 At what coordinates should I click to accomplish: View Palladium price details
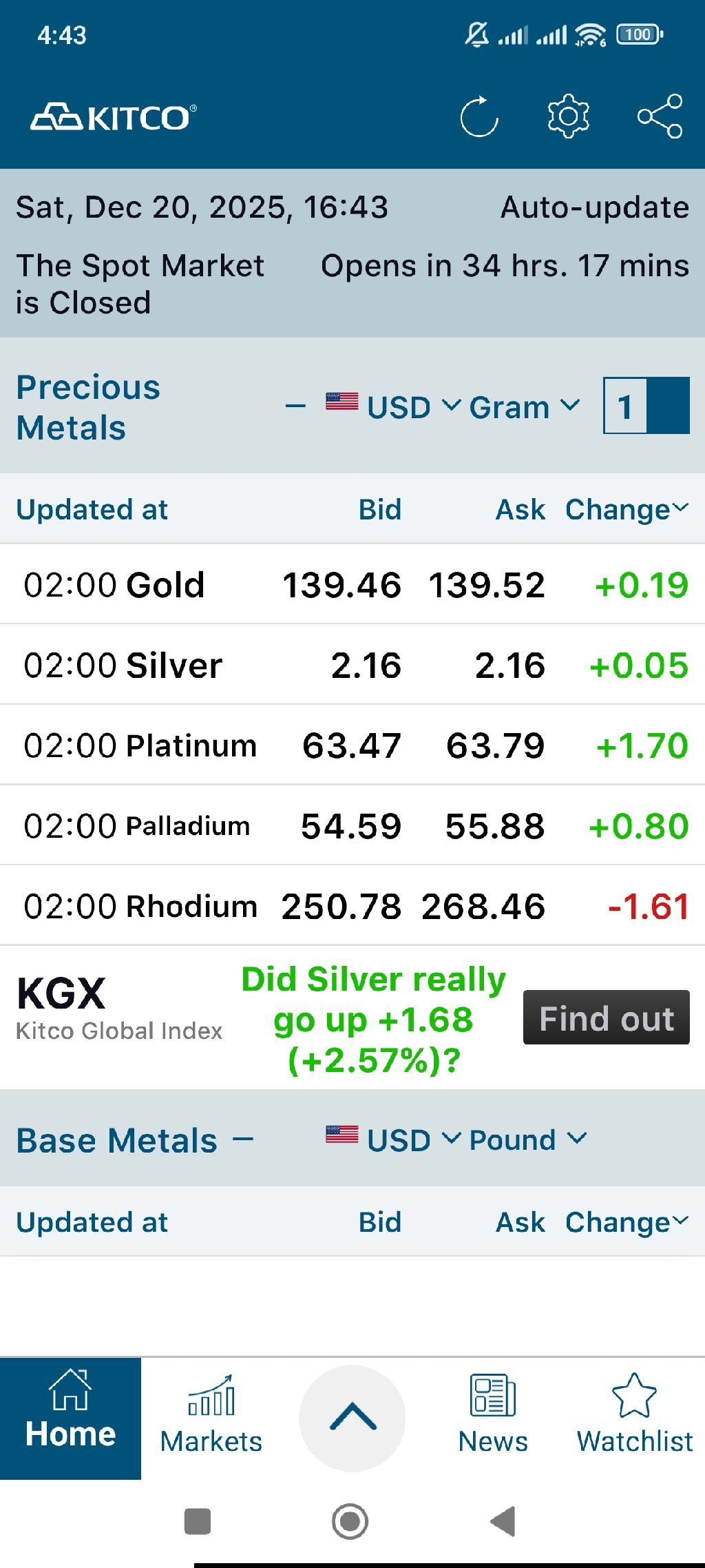pyautogui.click(x=352, y=825)
